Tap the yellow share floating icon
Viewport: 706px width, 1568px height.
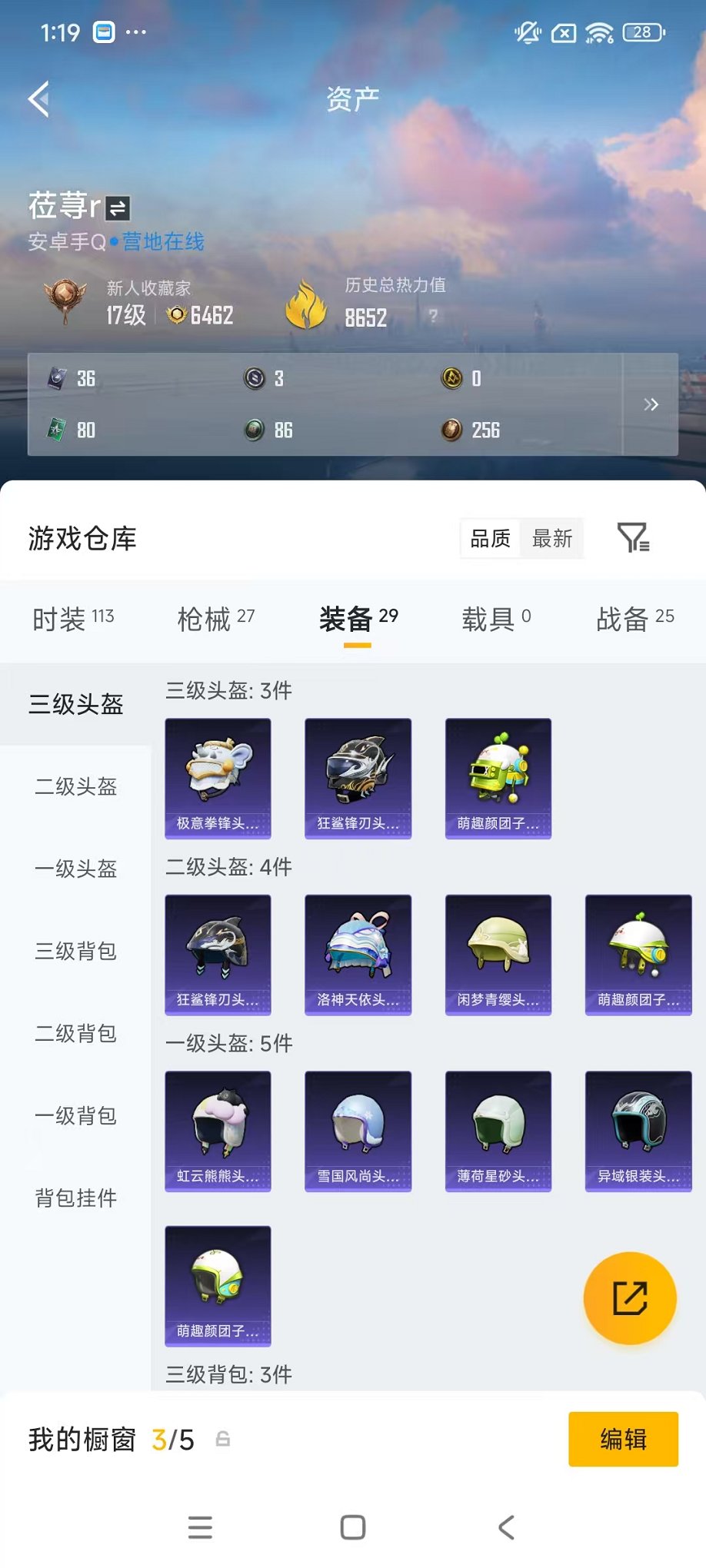(629, 1297)
